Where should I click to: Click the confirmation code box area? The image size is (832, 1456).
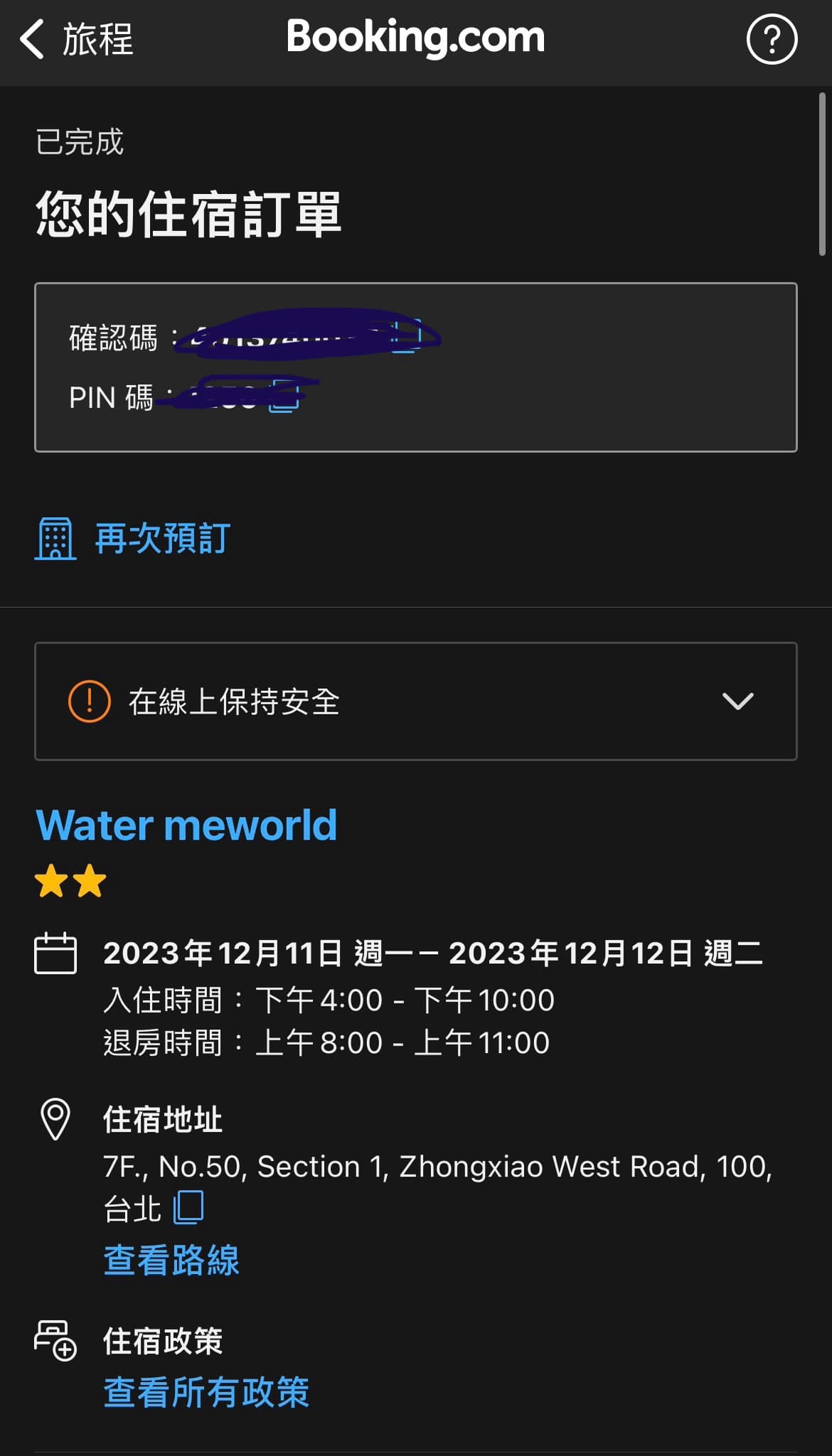[x=416, y=367]
